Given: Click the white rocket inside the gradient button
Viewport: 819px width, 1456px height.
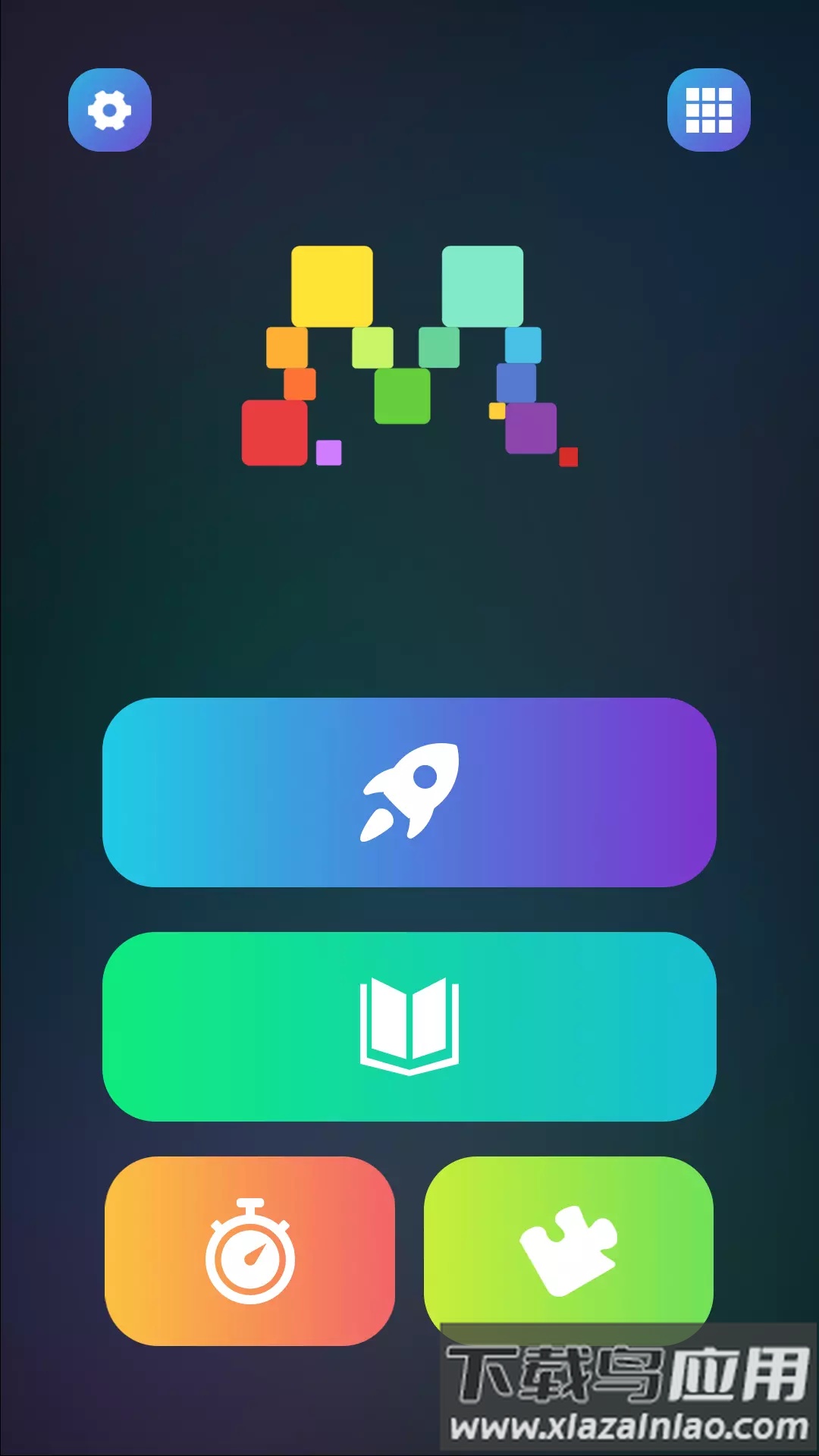Looking at the screenshot, I should click(409, 791).
